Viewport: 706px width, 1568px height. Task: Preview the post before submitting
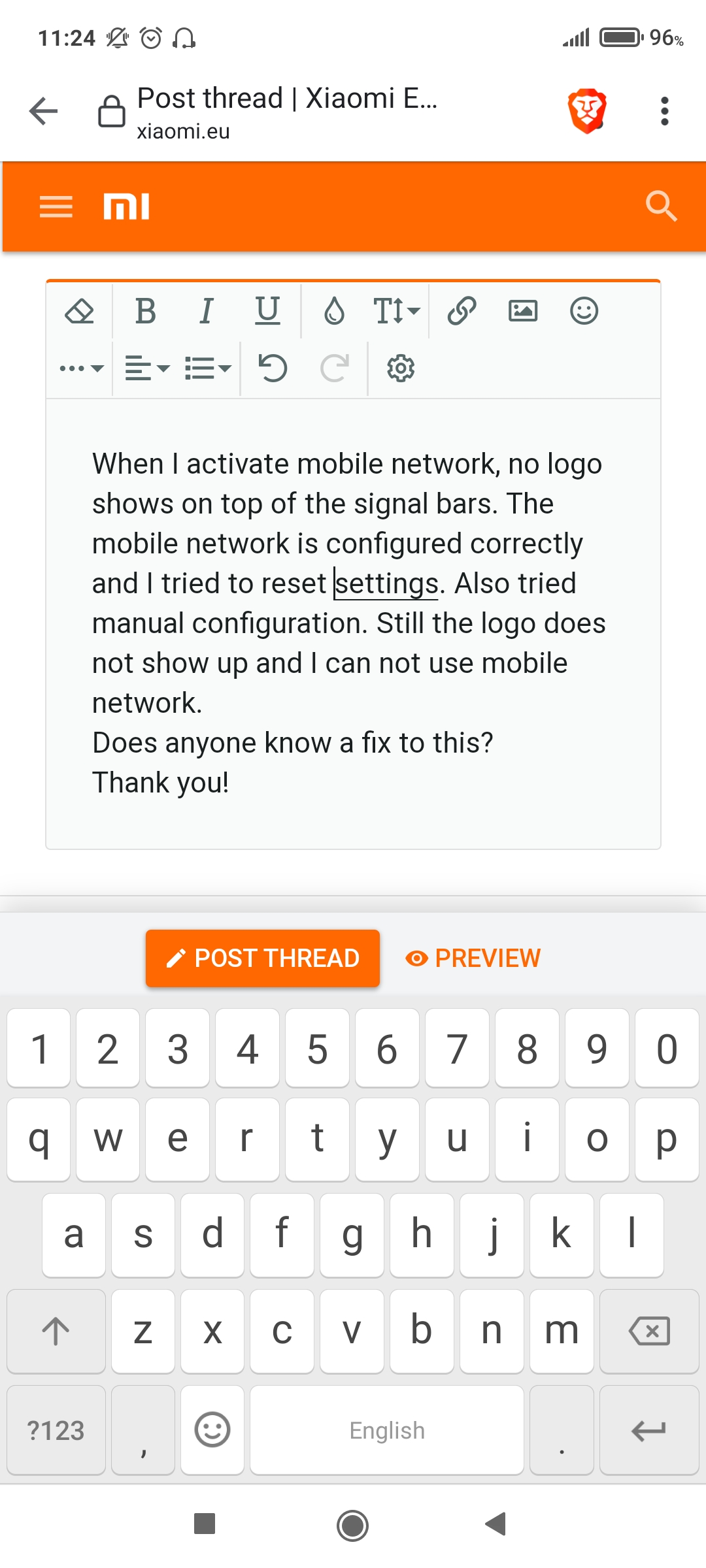coord(473,958)
